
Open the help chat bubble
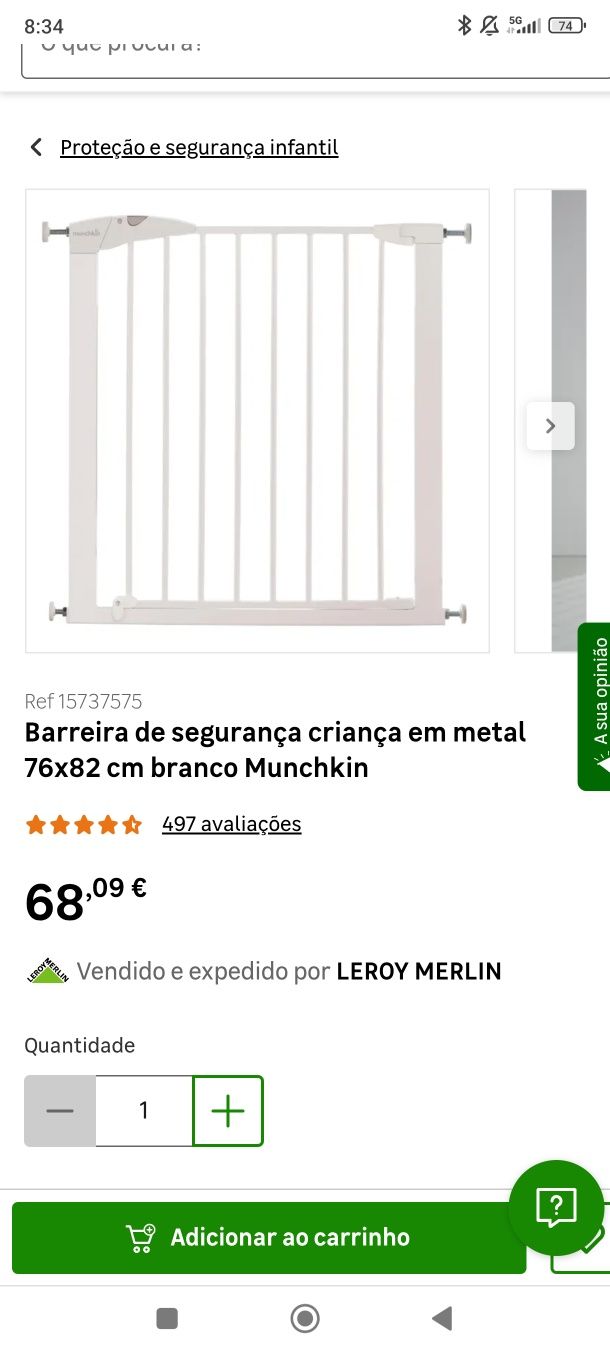(556, 1208)
